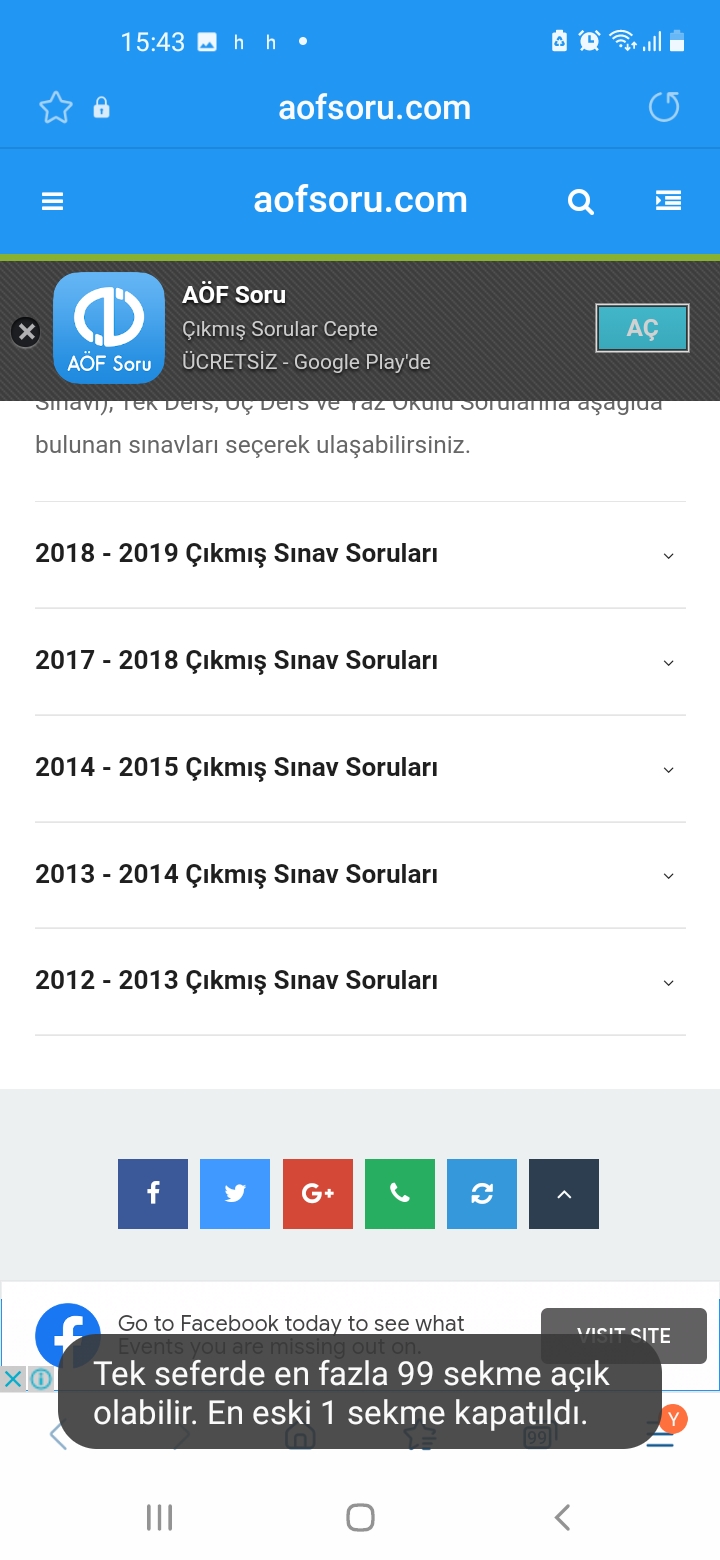Expand 2014 - 2015 Çıkmış Sınav Soruları
This screenshot has height=1560, width=720.
tap(360, 768)
